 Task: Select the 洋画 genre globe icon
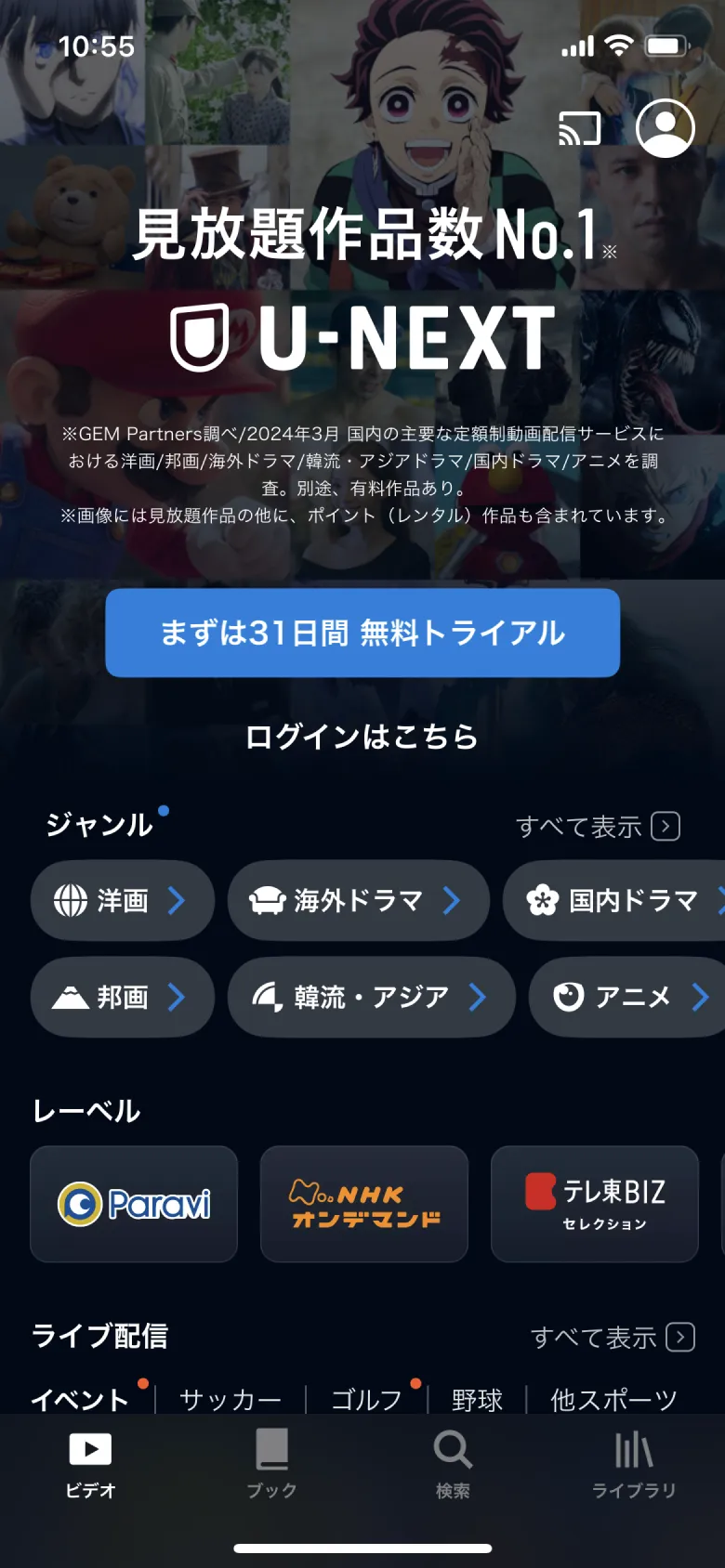click(x=70, y=900)
